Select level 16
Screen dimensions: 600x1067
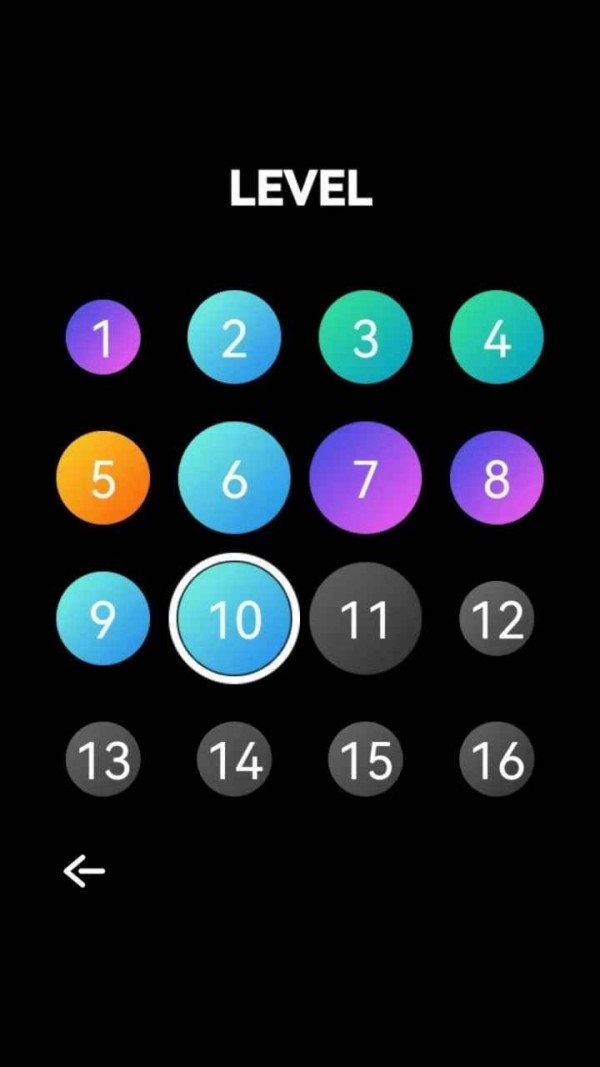point(496,760)
